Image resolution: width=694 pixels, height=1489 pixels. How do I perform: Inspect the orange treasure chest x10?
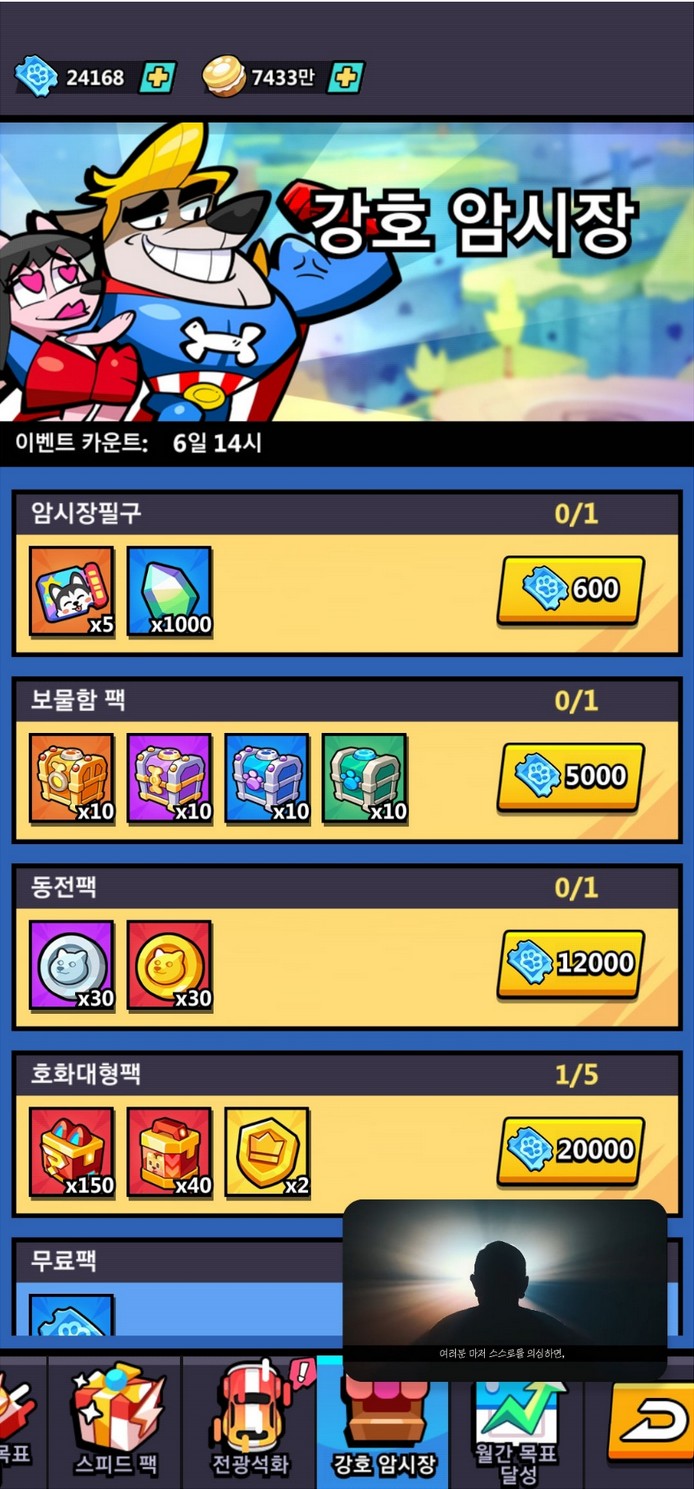tap(71, 778)
